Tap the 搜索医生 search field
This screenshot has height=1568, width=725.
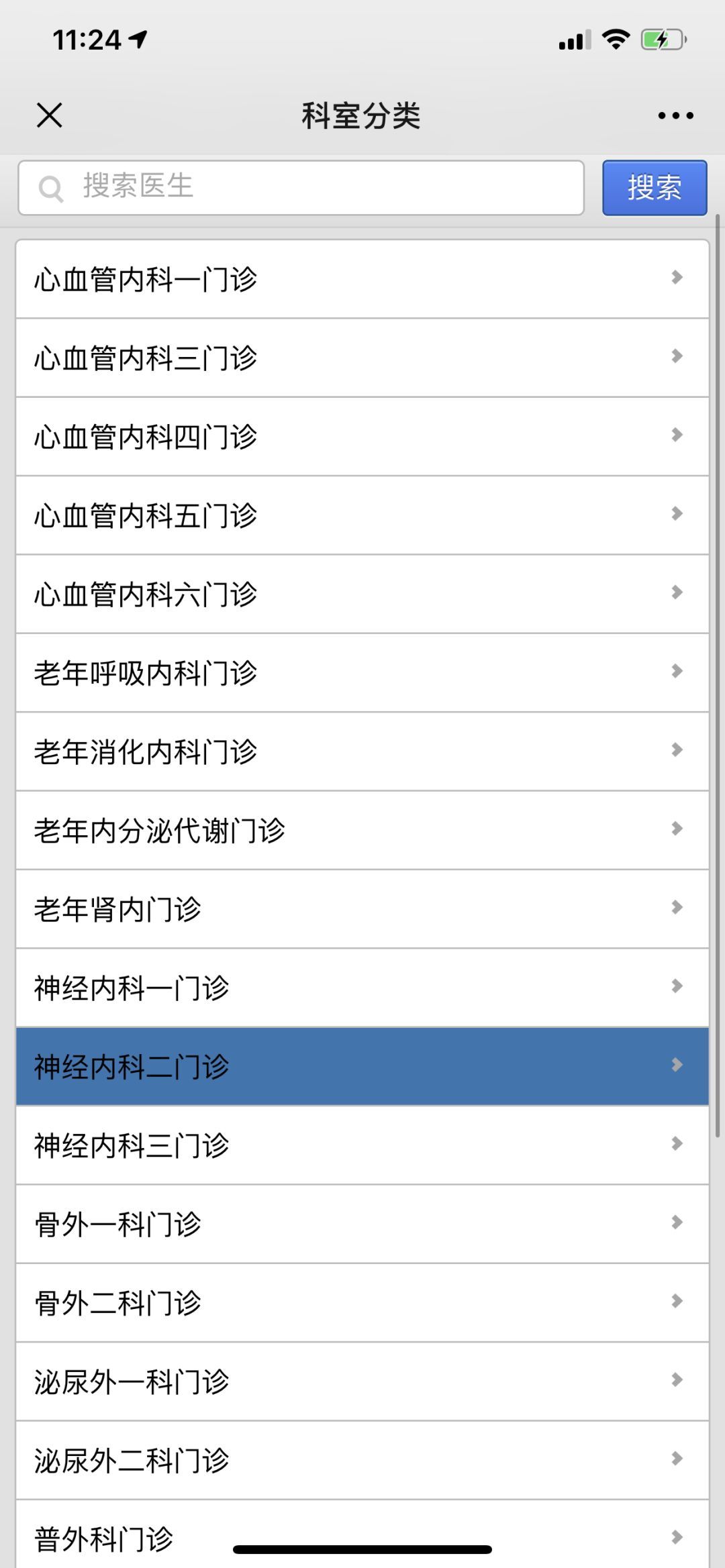(301, 188)
